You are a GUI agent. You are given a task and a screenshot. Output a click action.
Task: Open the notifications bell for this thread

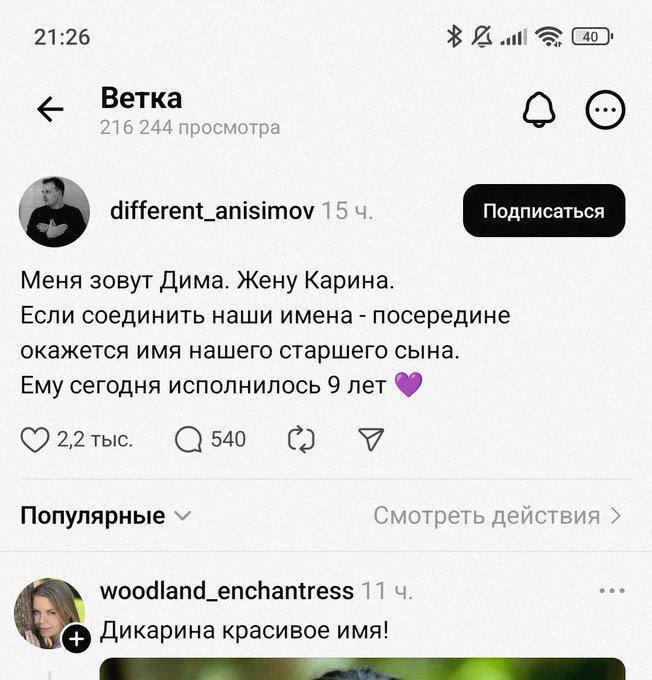pyautogui.click(x=539, y=110)
